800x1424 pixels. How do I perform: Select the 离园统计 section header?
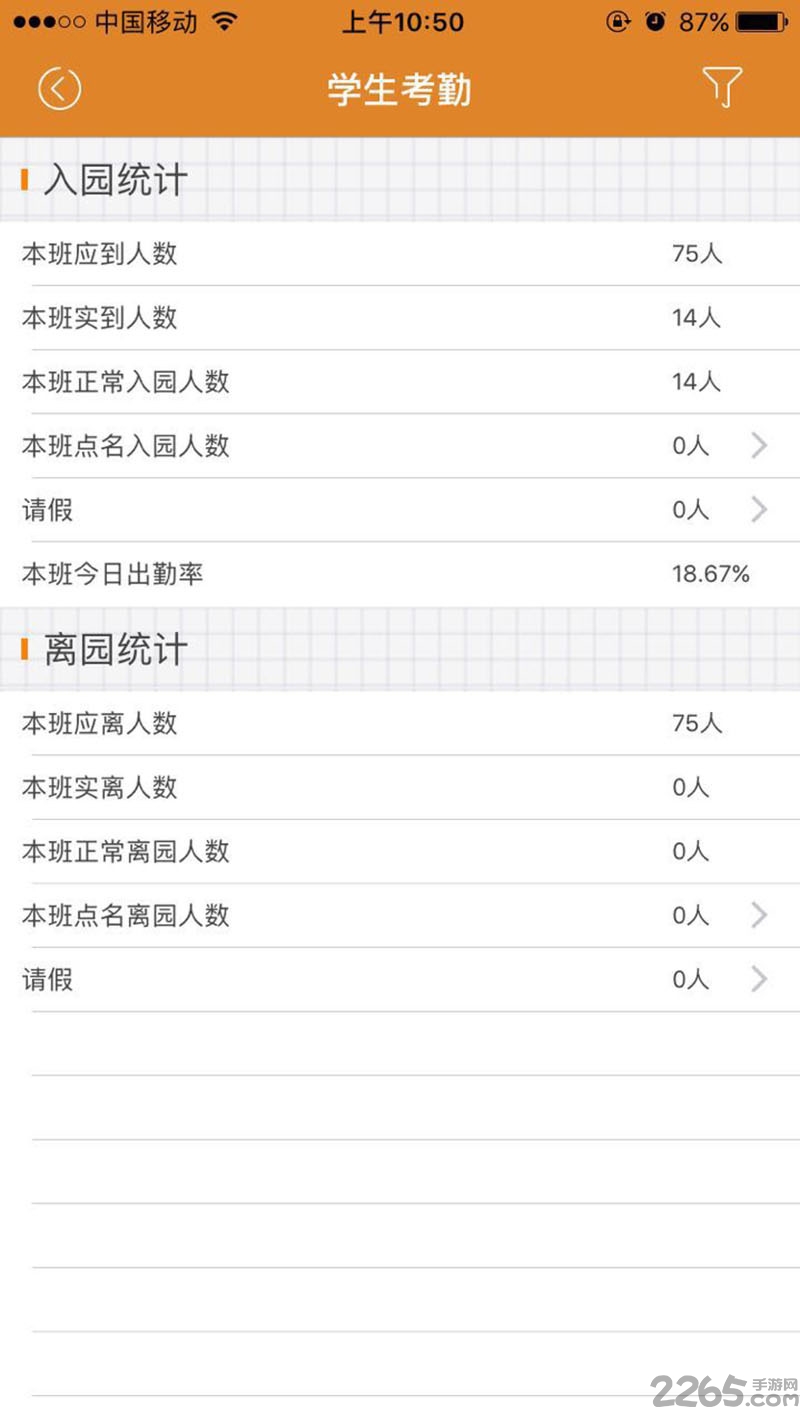click(x=114, y=648)
